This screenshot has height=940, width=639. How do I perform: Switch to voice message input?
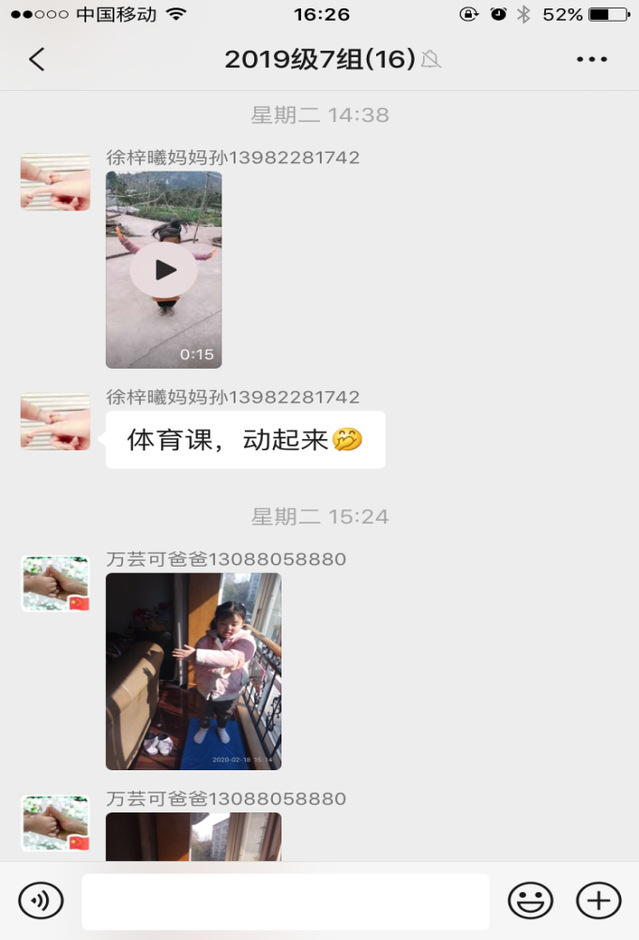point(41,901)
